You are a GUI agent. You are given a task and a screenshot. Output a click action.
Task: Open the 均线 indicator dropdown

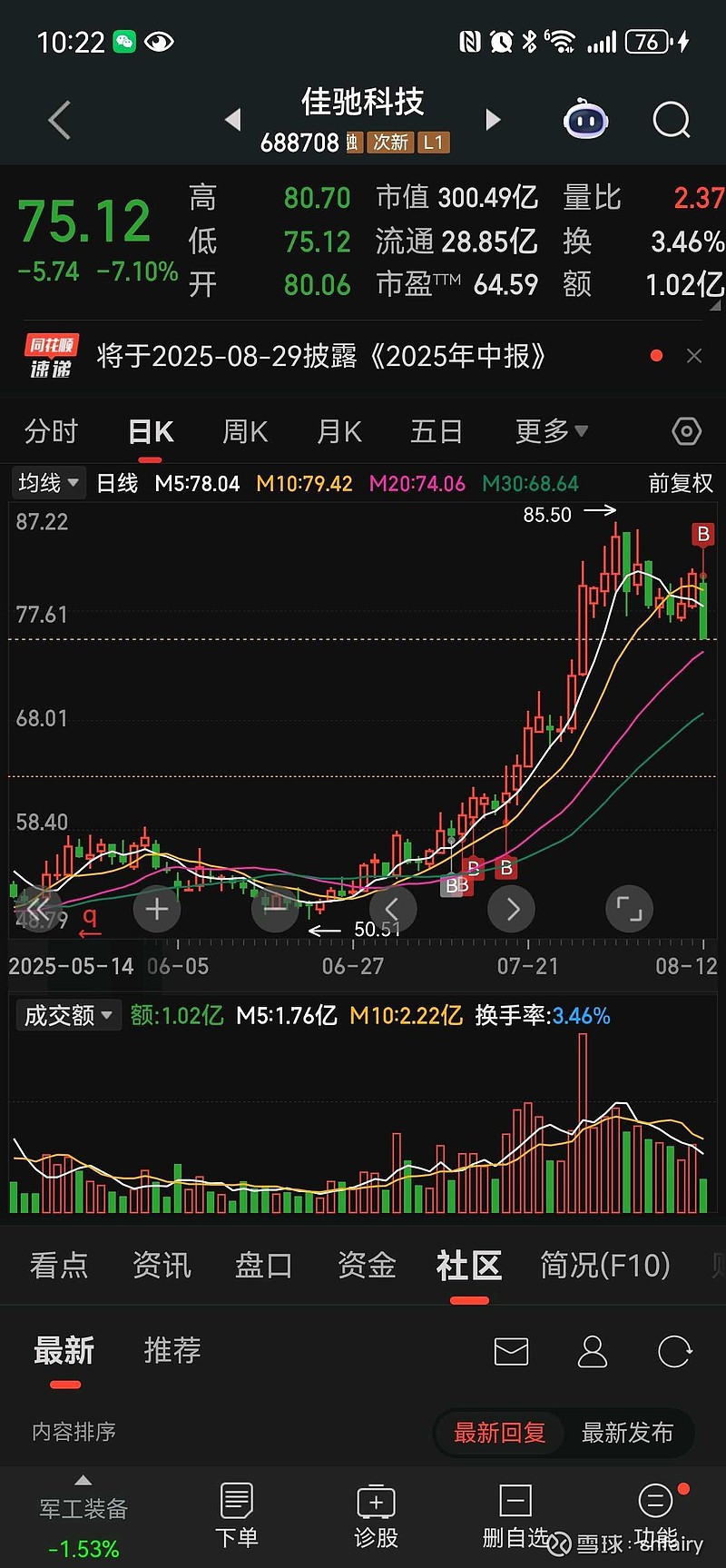(x=49, y=483)
